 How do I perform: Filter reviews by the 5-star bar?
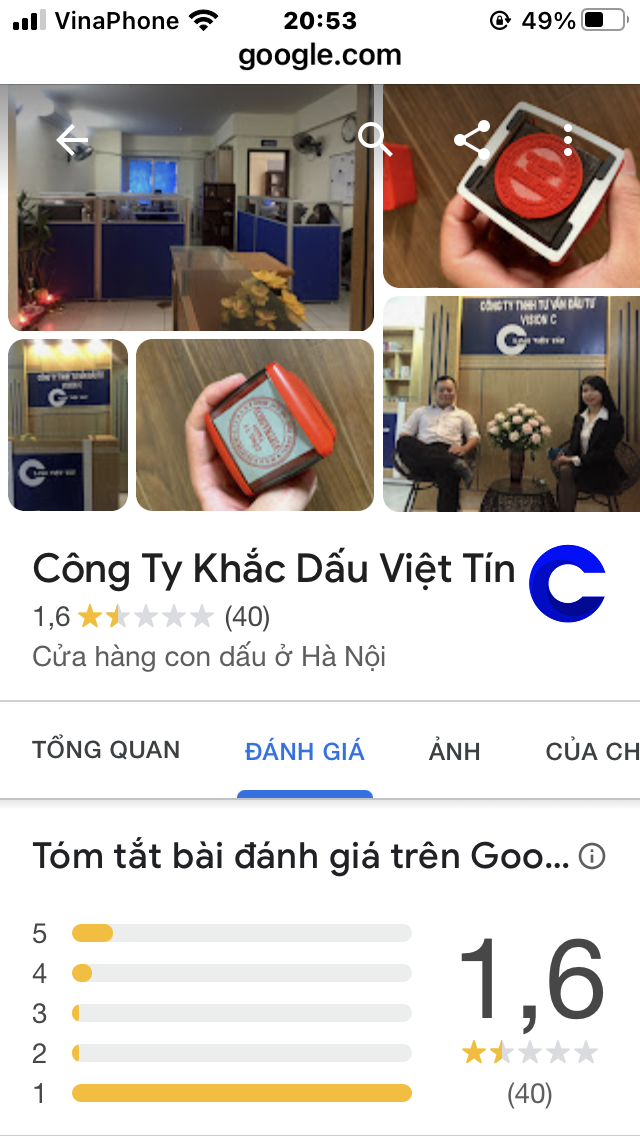click(x=241, y=933)
